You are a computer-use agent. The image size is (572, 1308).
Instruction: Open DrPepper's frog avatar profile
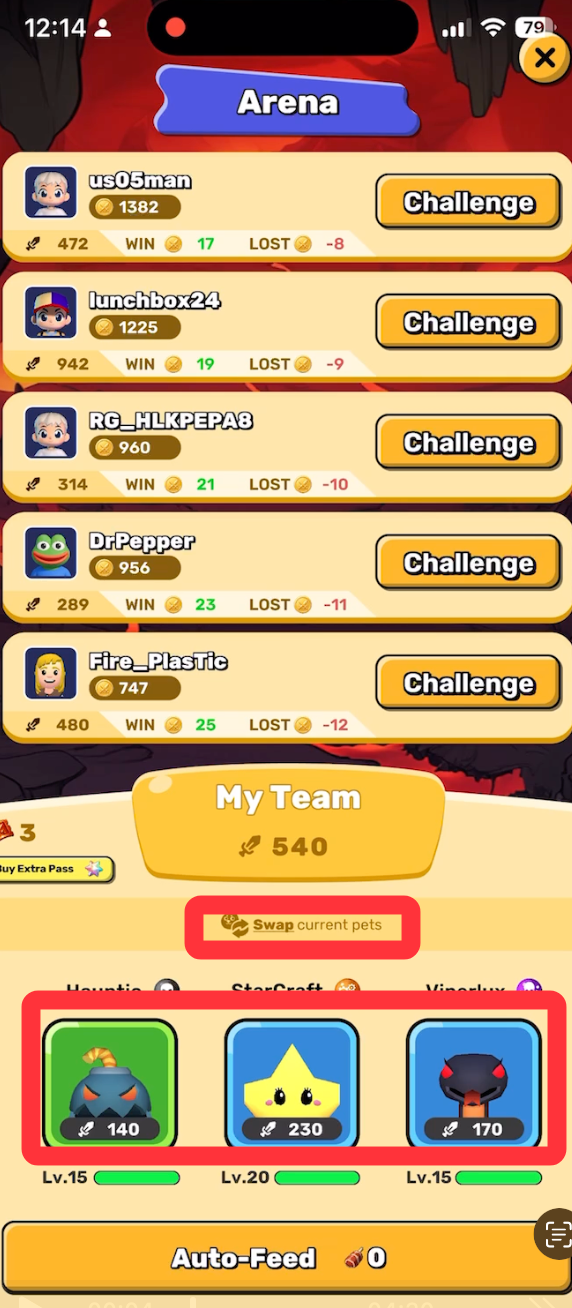coord(50,553)
